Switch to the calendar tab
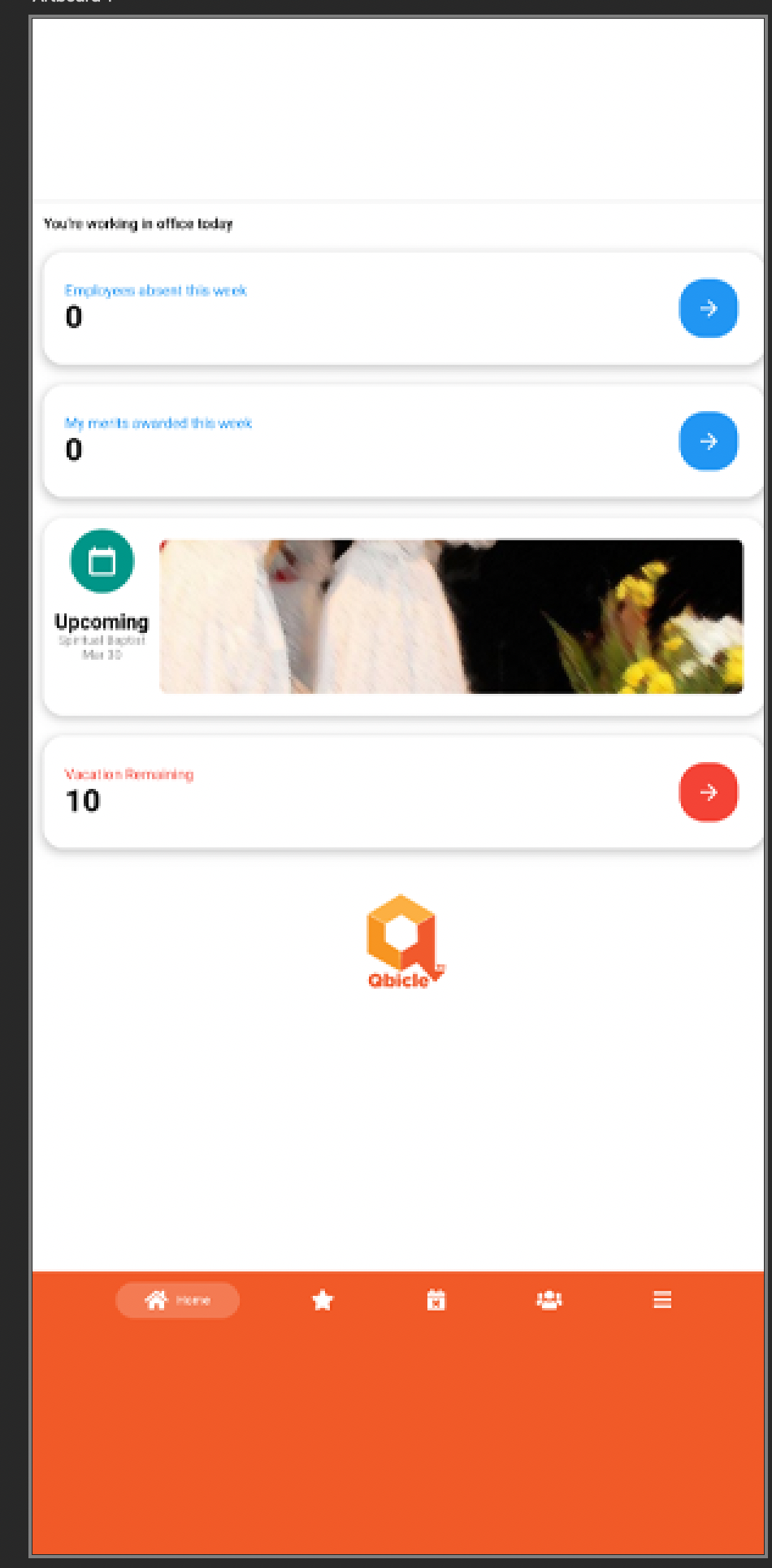The image size is (772, 1568). 436,1300
